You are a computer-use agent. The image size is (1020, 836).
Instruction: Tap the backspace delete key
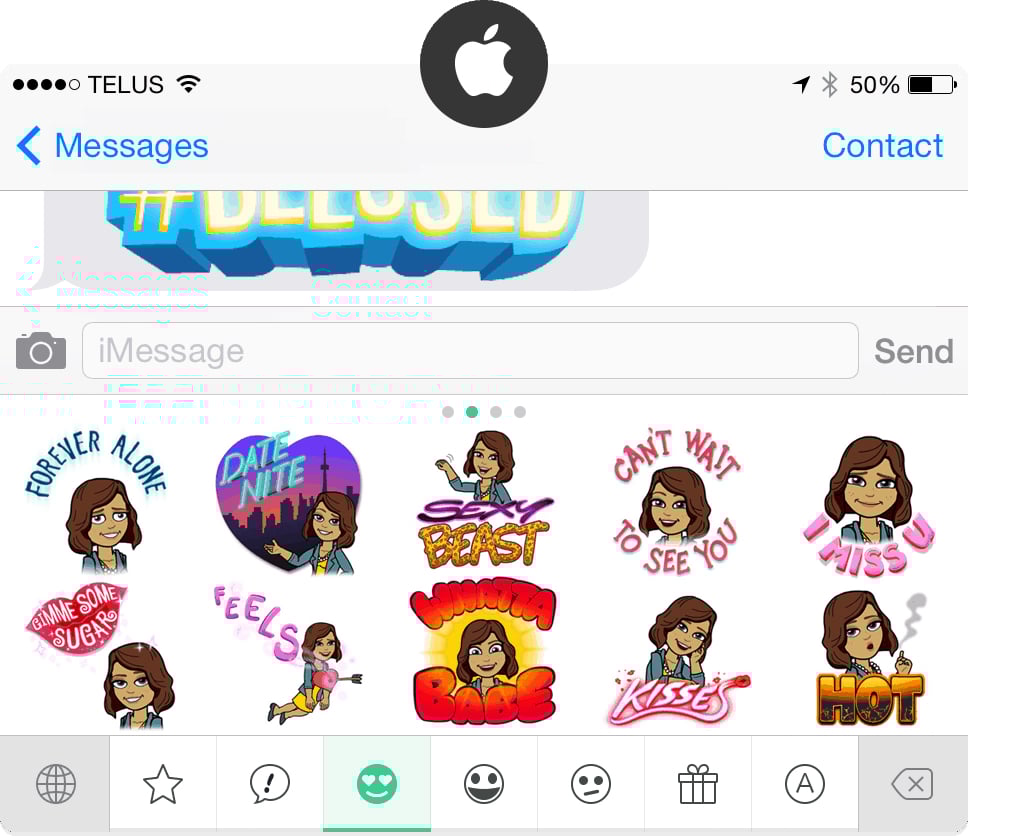coord(912,784)
